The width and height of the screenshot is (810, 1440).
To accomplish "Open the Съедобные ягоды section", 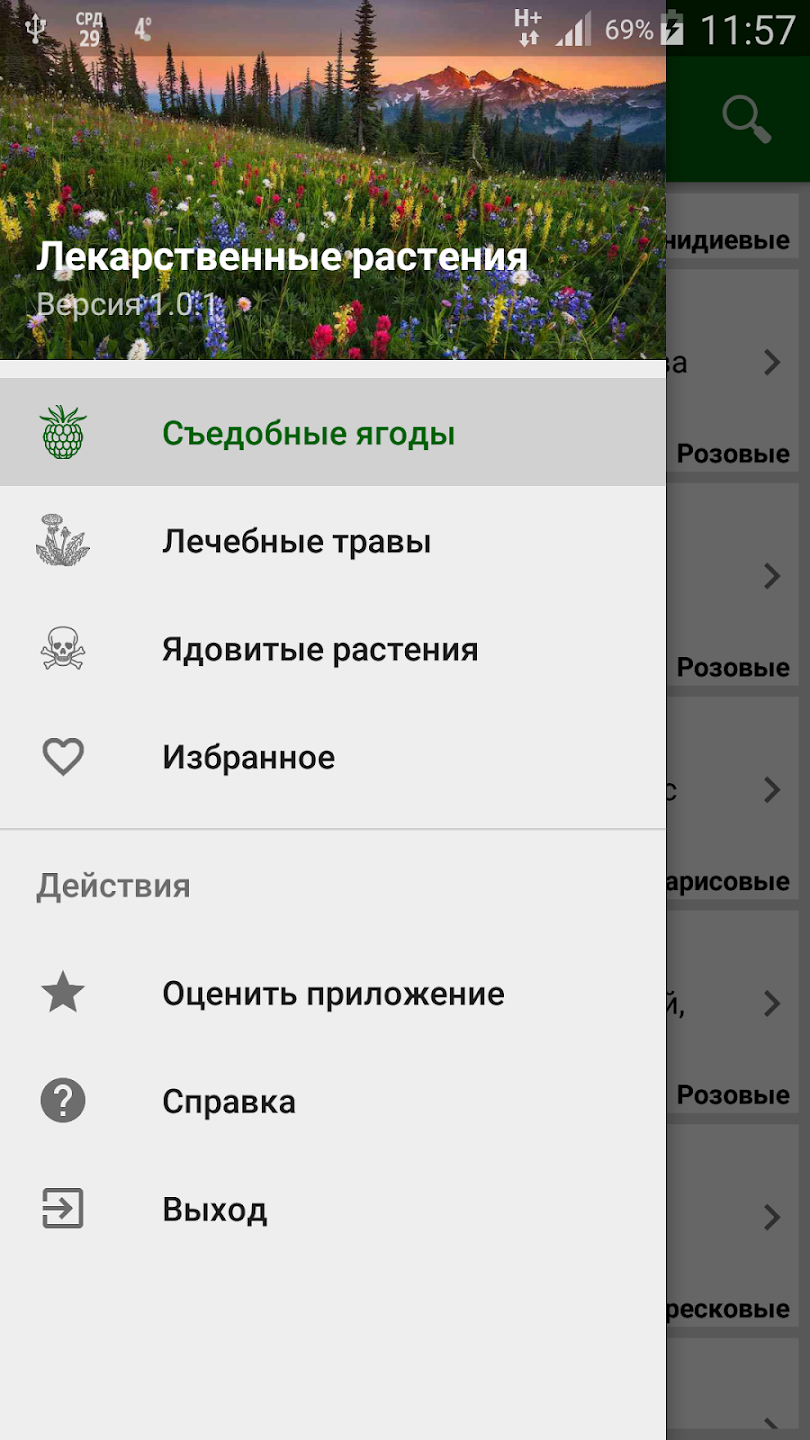I will [x=308, y=434].
